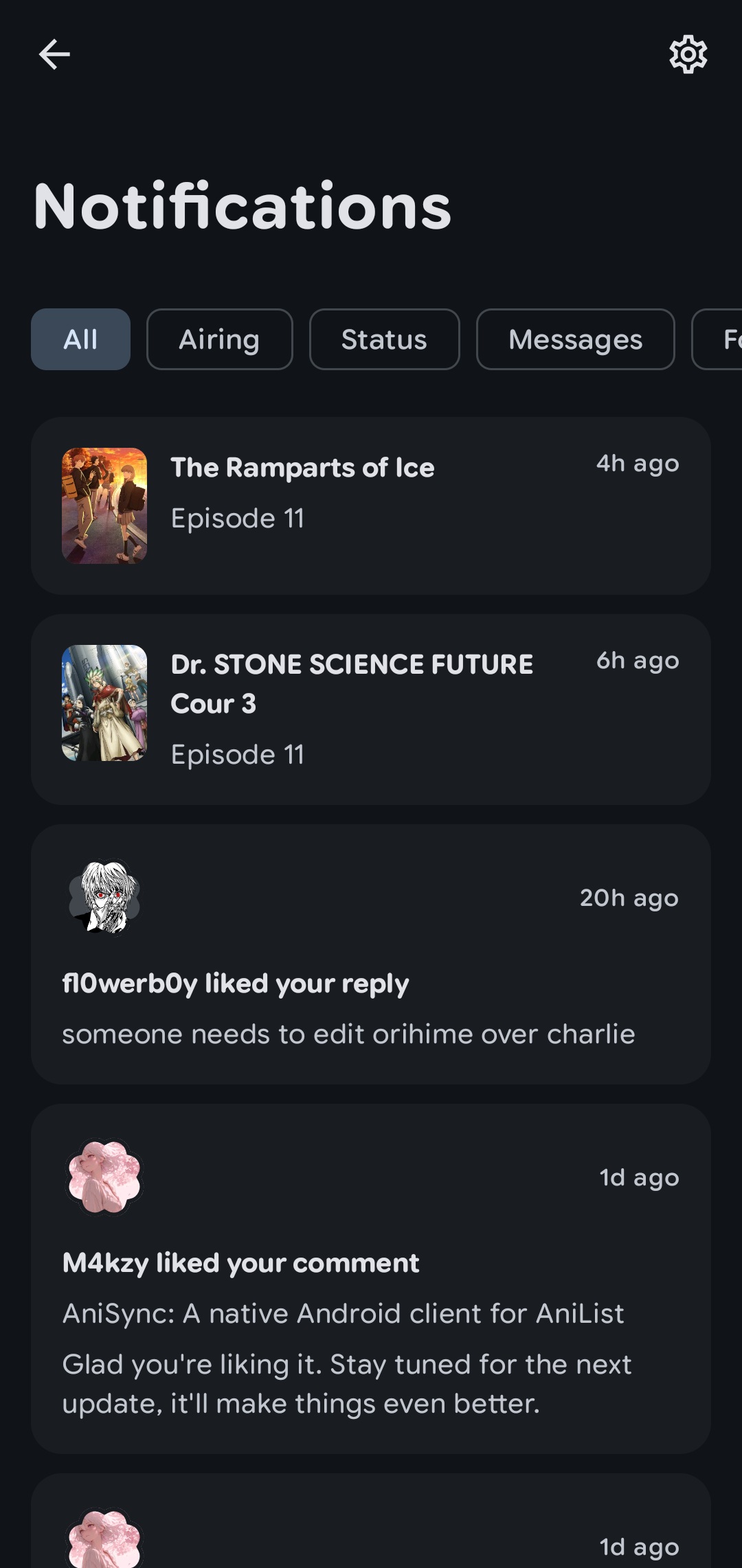
Task: View fl0werb0y liked your reply notification
Action: pyautogui.click(x=371, y=955)
